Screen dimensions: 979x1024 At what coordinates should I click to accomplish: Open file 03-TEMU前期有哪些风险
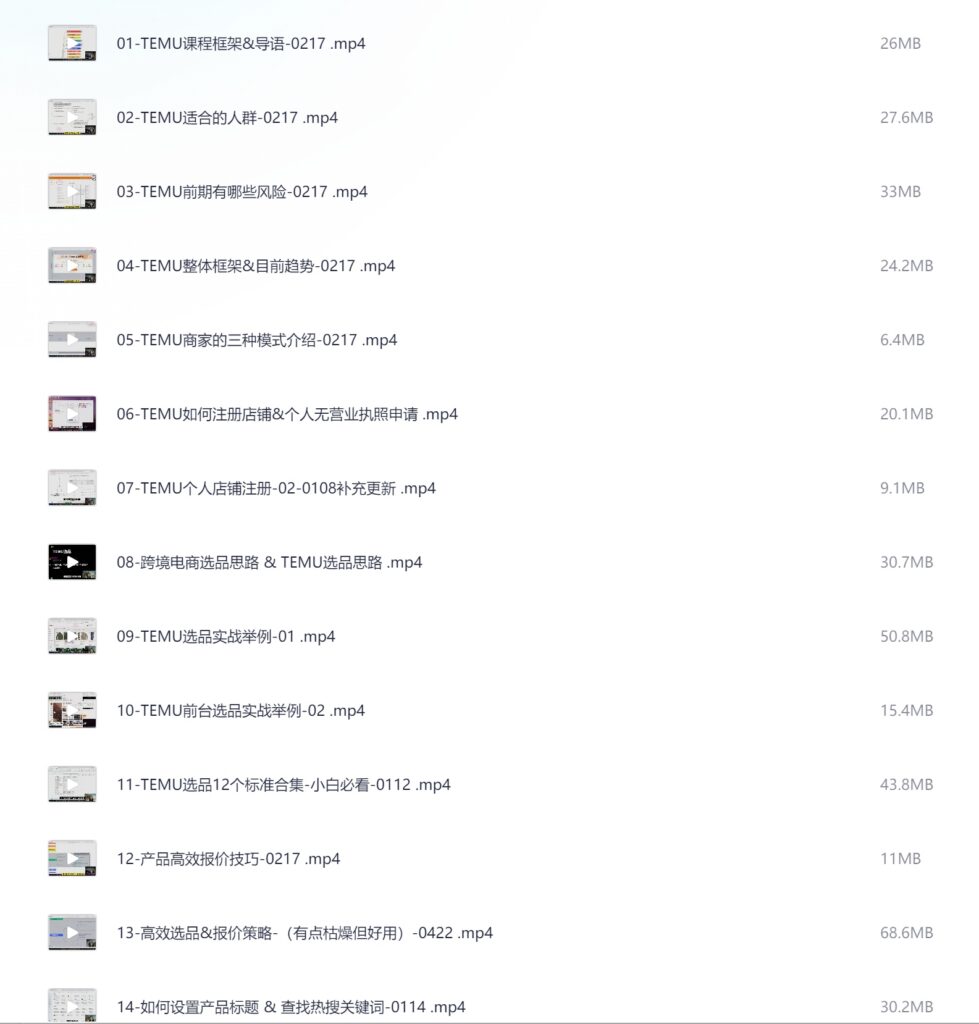pos(241,192)
